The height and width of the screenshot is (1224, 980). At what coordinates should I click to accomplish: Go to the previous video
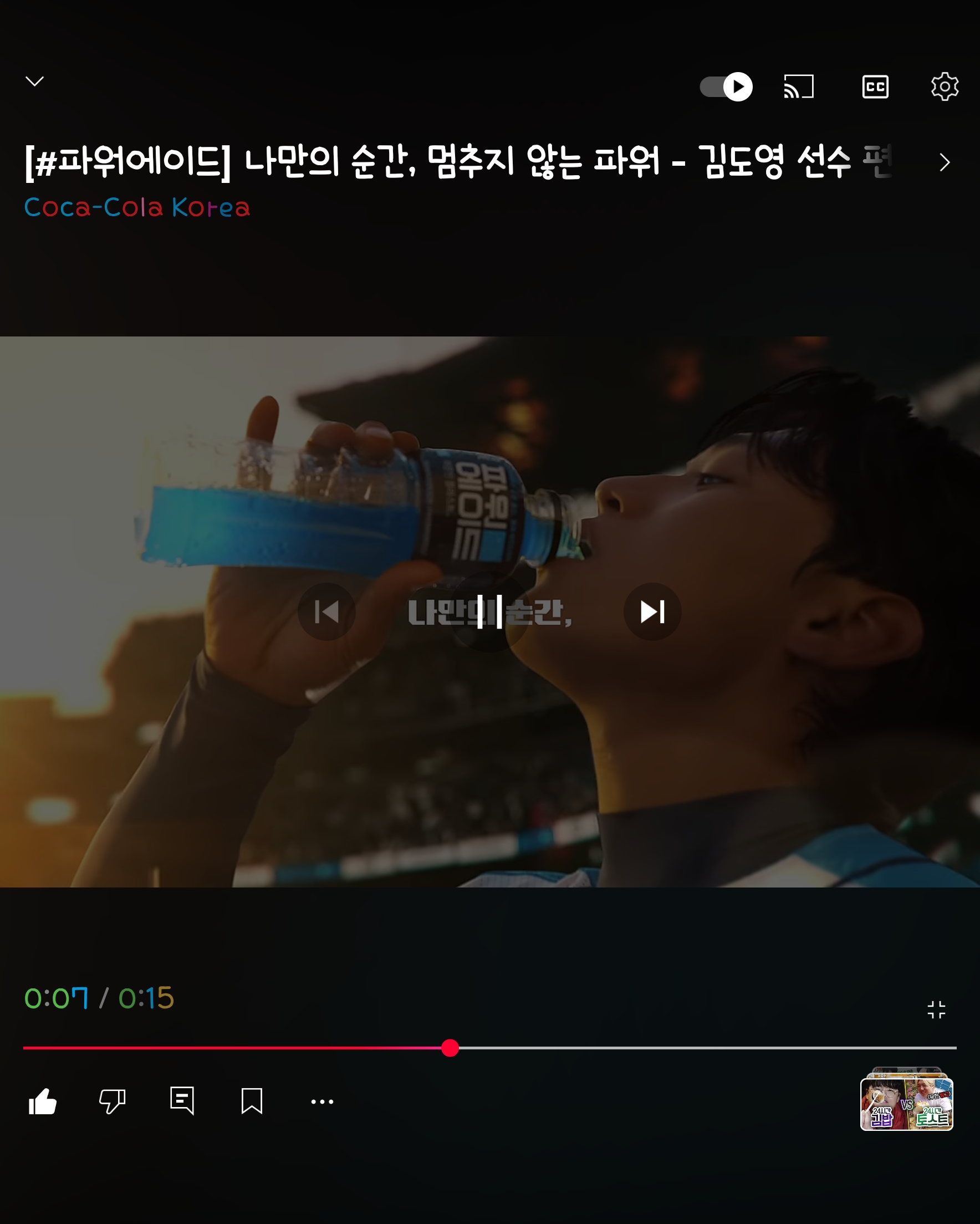click(326, 612)
